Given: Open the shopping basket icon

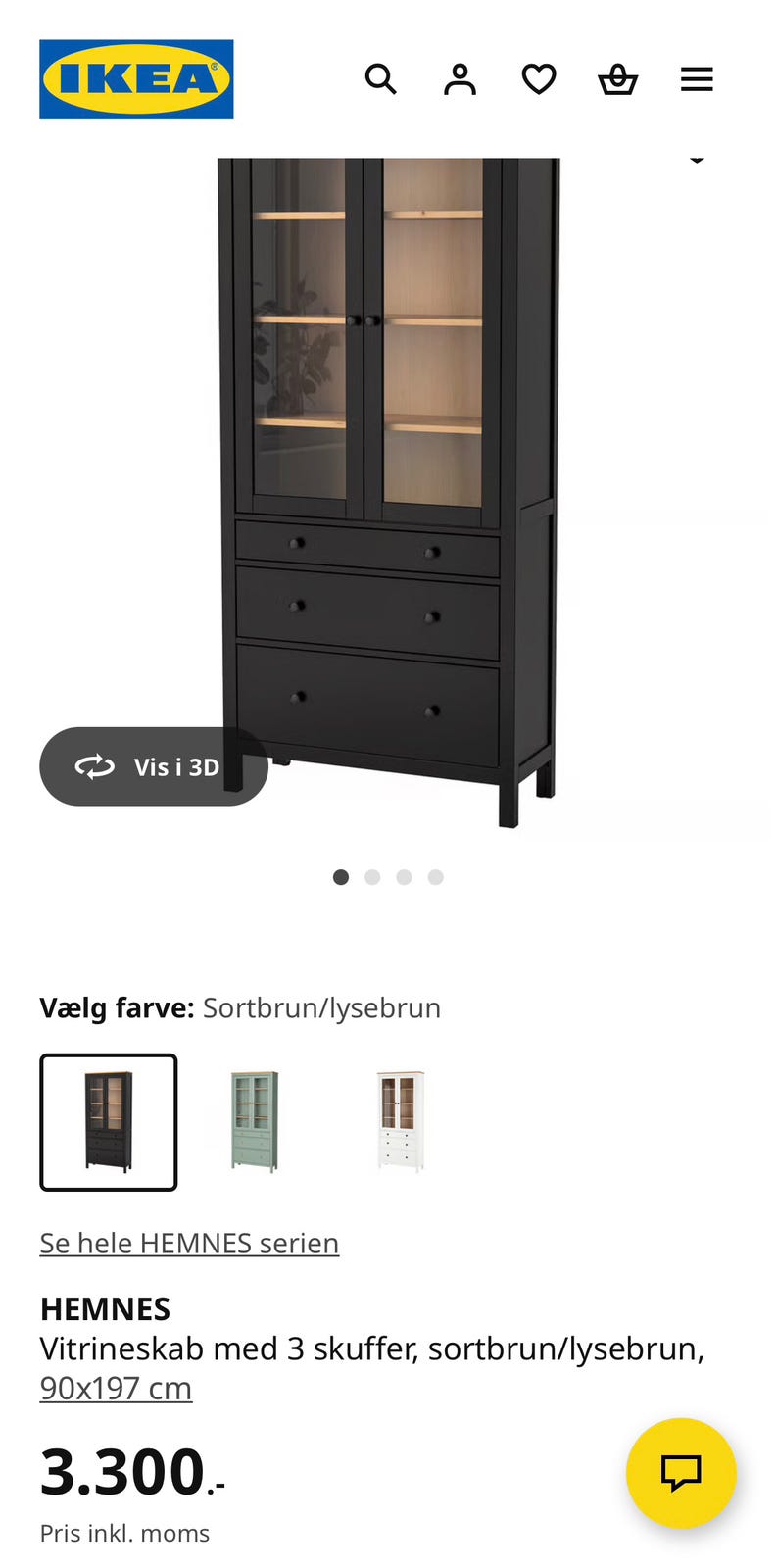Looking at the screenshot, I should pyautogui.click(x=617, y=78).
